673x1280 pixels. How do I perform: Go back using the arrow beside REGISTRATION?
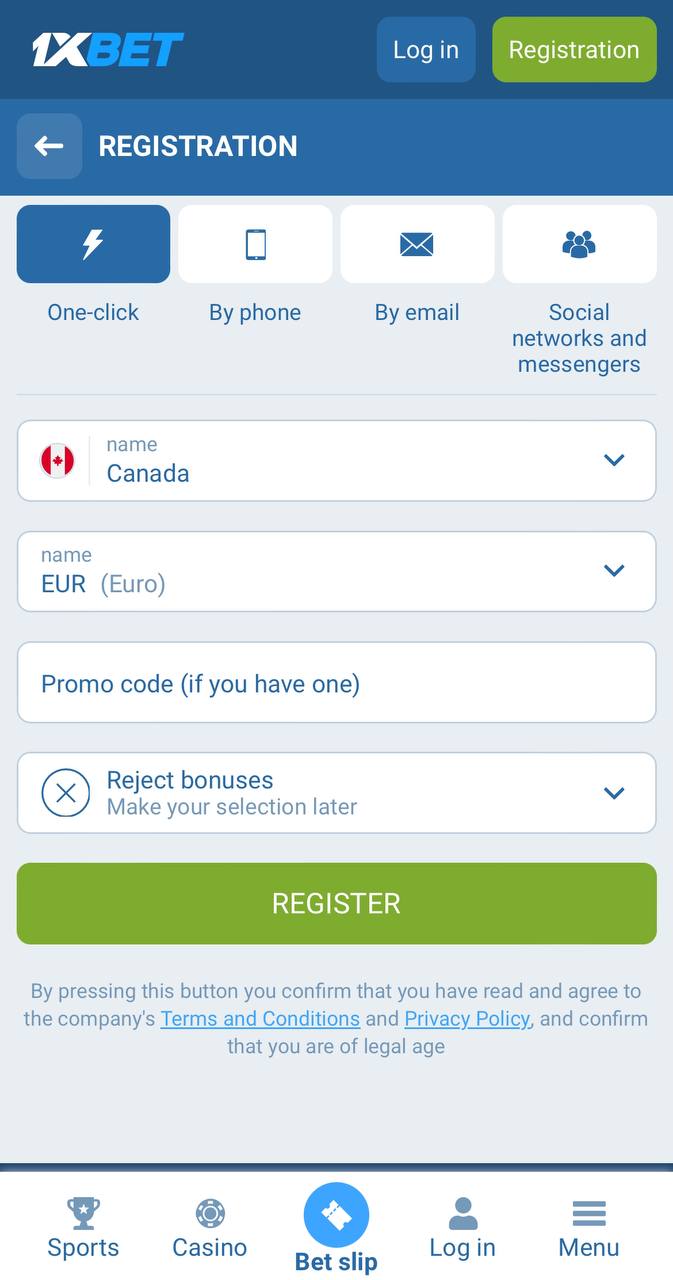coord(49,146)
